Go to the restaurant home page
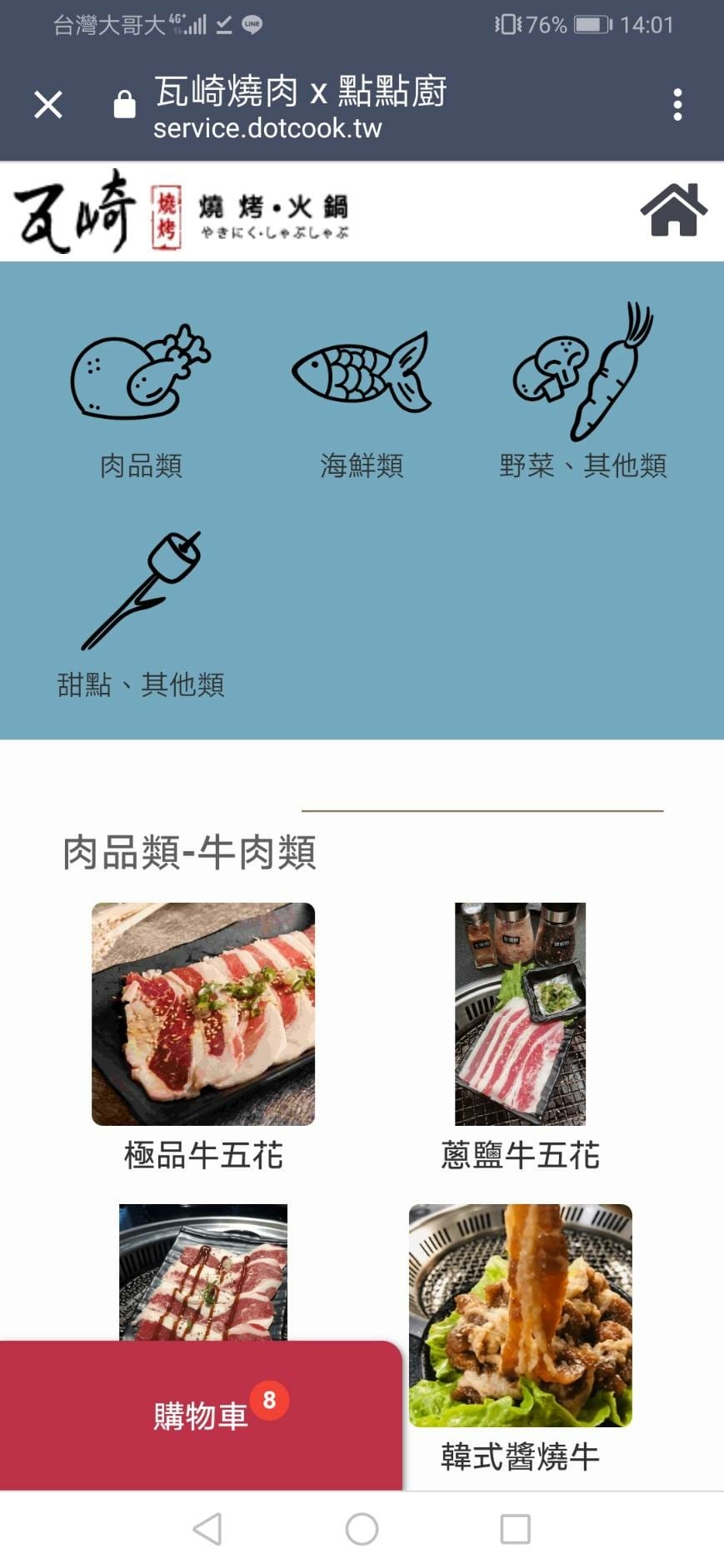 [673, 211]
